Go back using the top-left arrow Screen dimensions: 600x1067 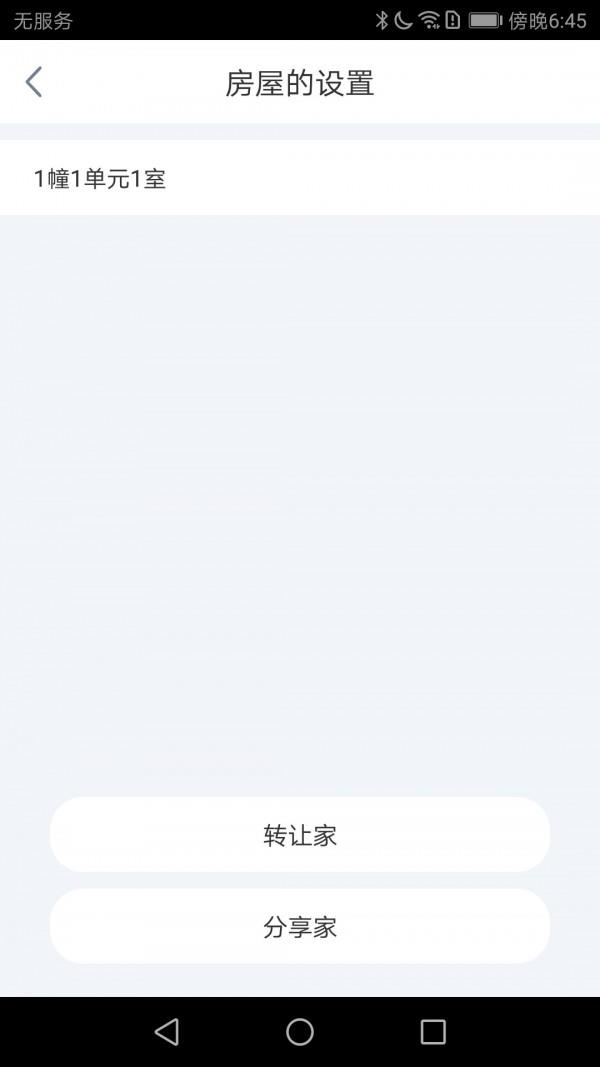[34, 82]
